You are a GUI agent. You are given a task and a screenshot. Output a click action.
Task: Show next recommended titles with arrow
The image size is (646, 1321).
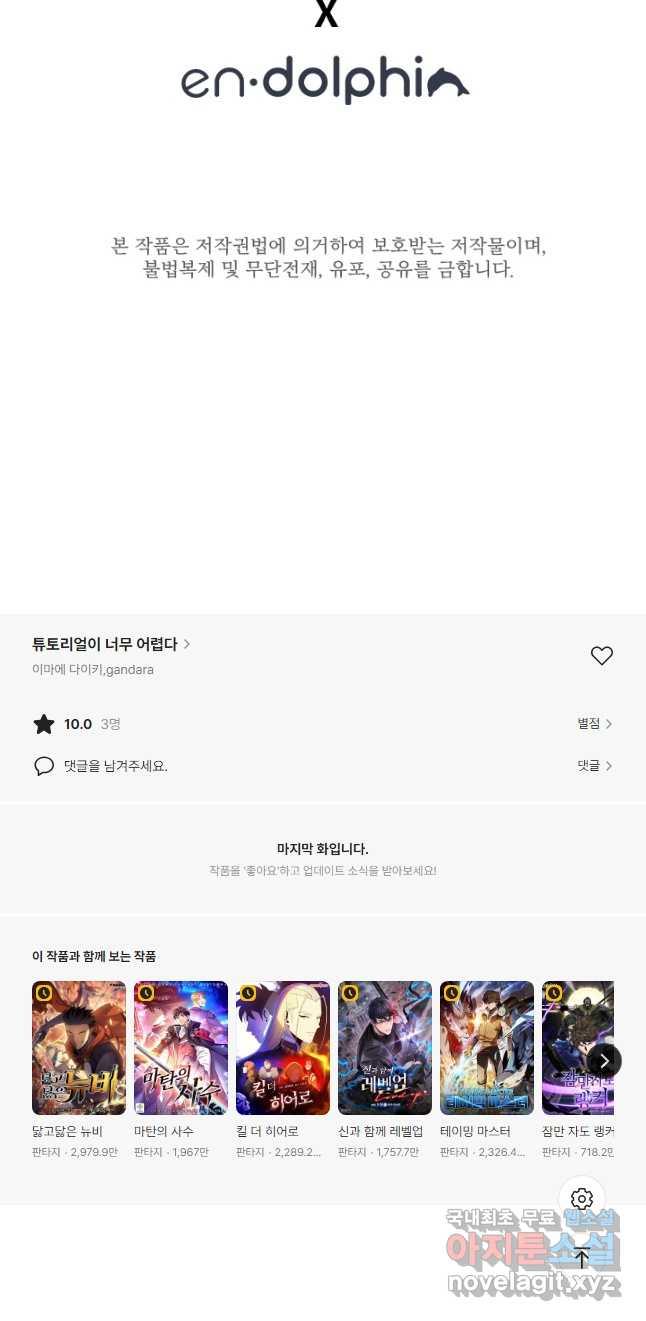pyautogui.click(x=604, y=1060)
